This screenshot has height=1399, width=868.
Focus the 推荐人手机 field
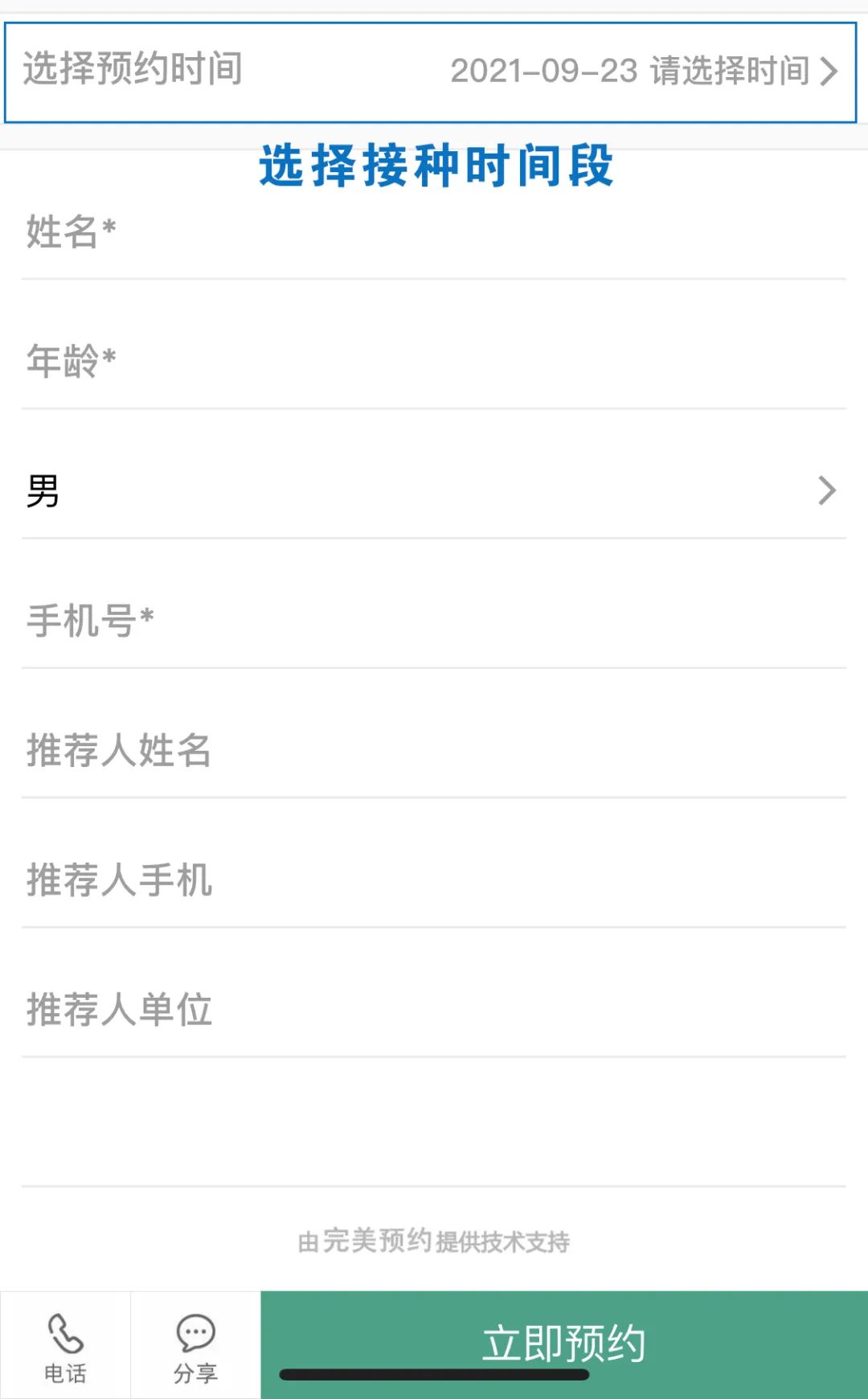tap(434, 880)
